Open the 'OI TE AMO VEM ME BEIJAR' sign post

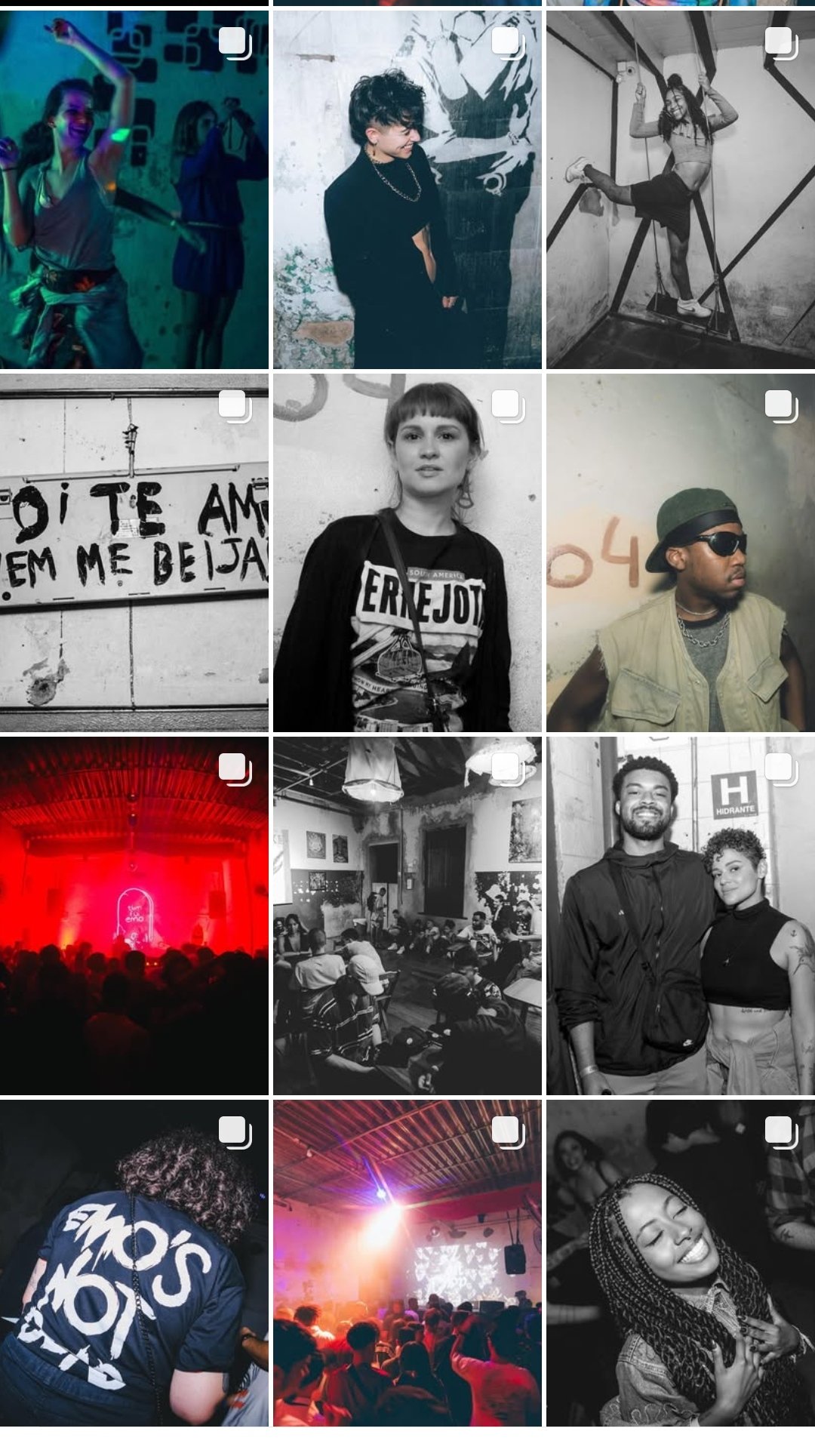(x=134, y=553)
